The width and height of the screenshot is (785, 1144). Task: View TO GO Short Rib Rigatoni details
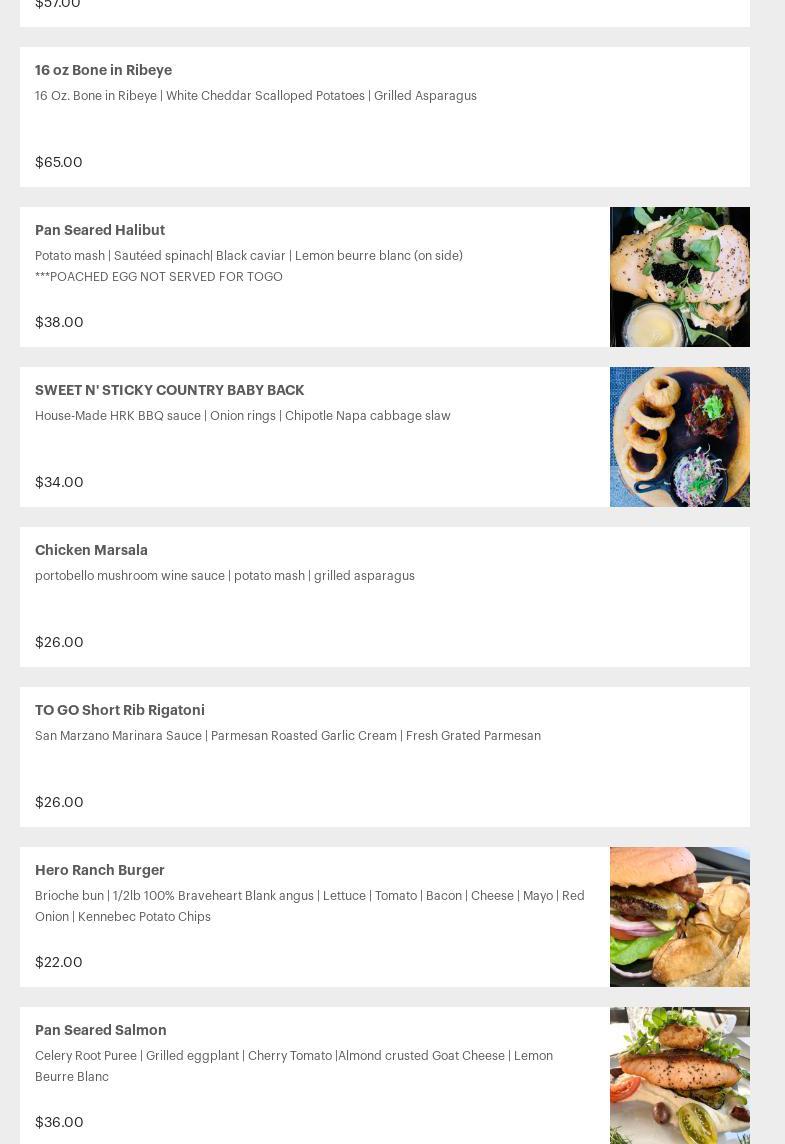click(x=120, y=710)
